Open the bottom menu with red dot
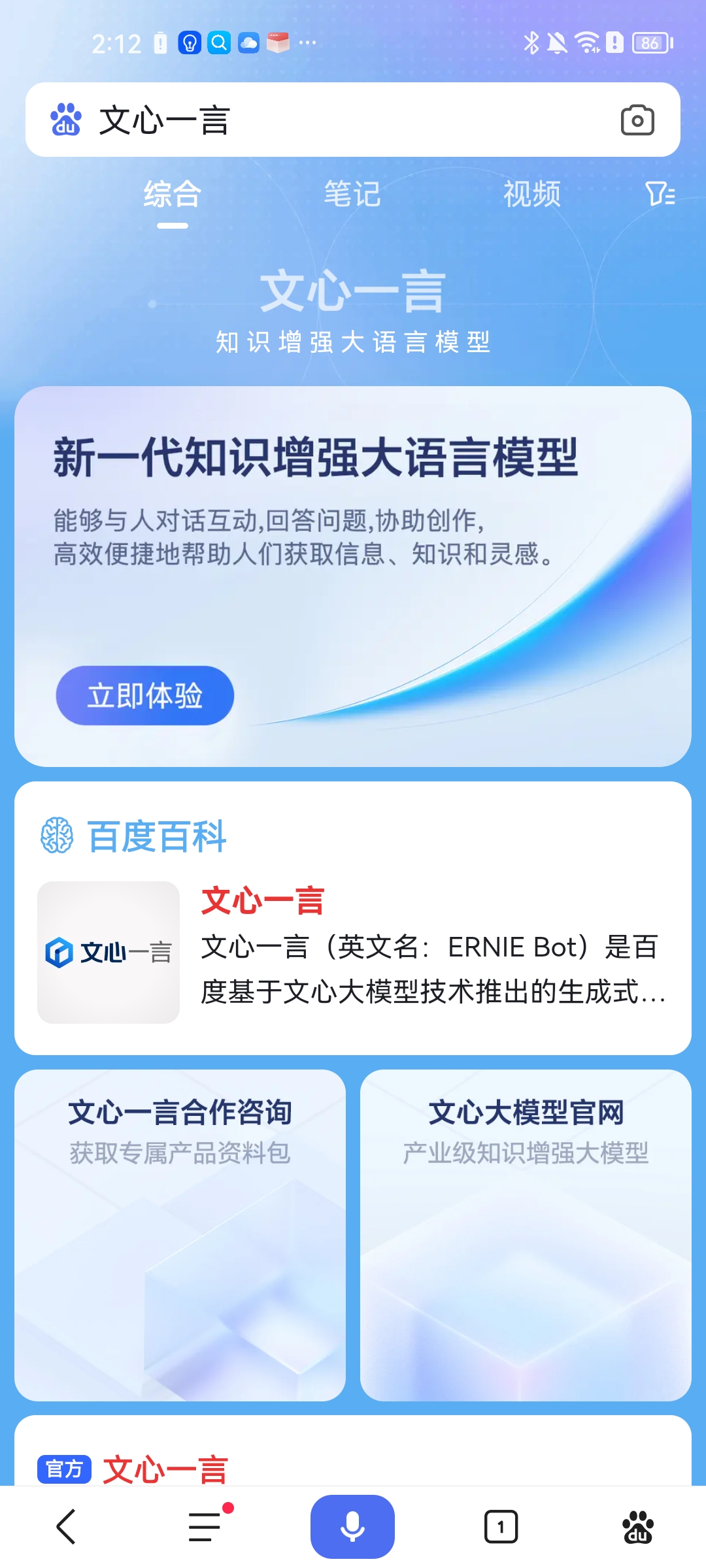The height and width of the screenshot is (1568, 706). (206, 1527)
